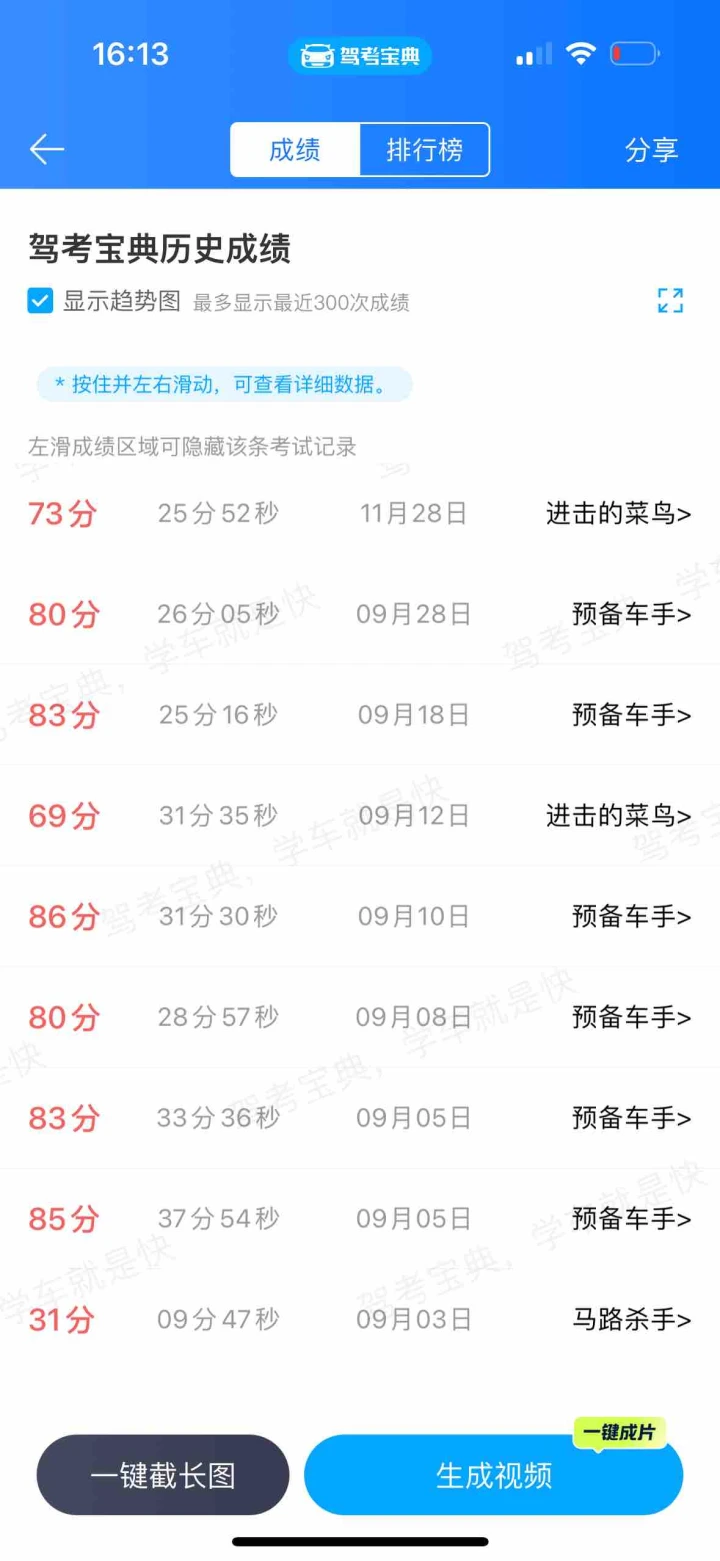
Task: Uncheck the 显示趋势图 checkbox
Action: click(x=40, y=301)
